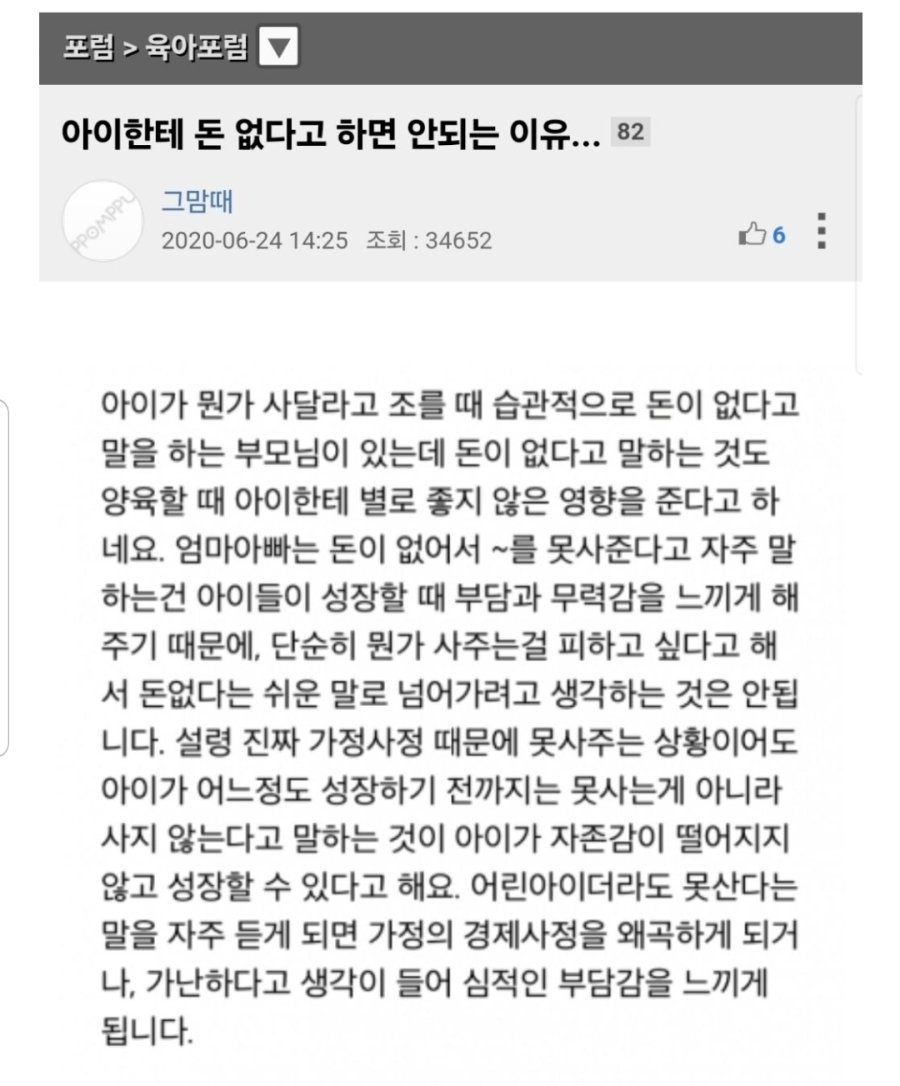The image size is (900, 1086).
Task: Open the 포럼 breadcrumb link
Action: click(88, 47)
